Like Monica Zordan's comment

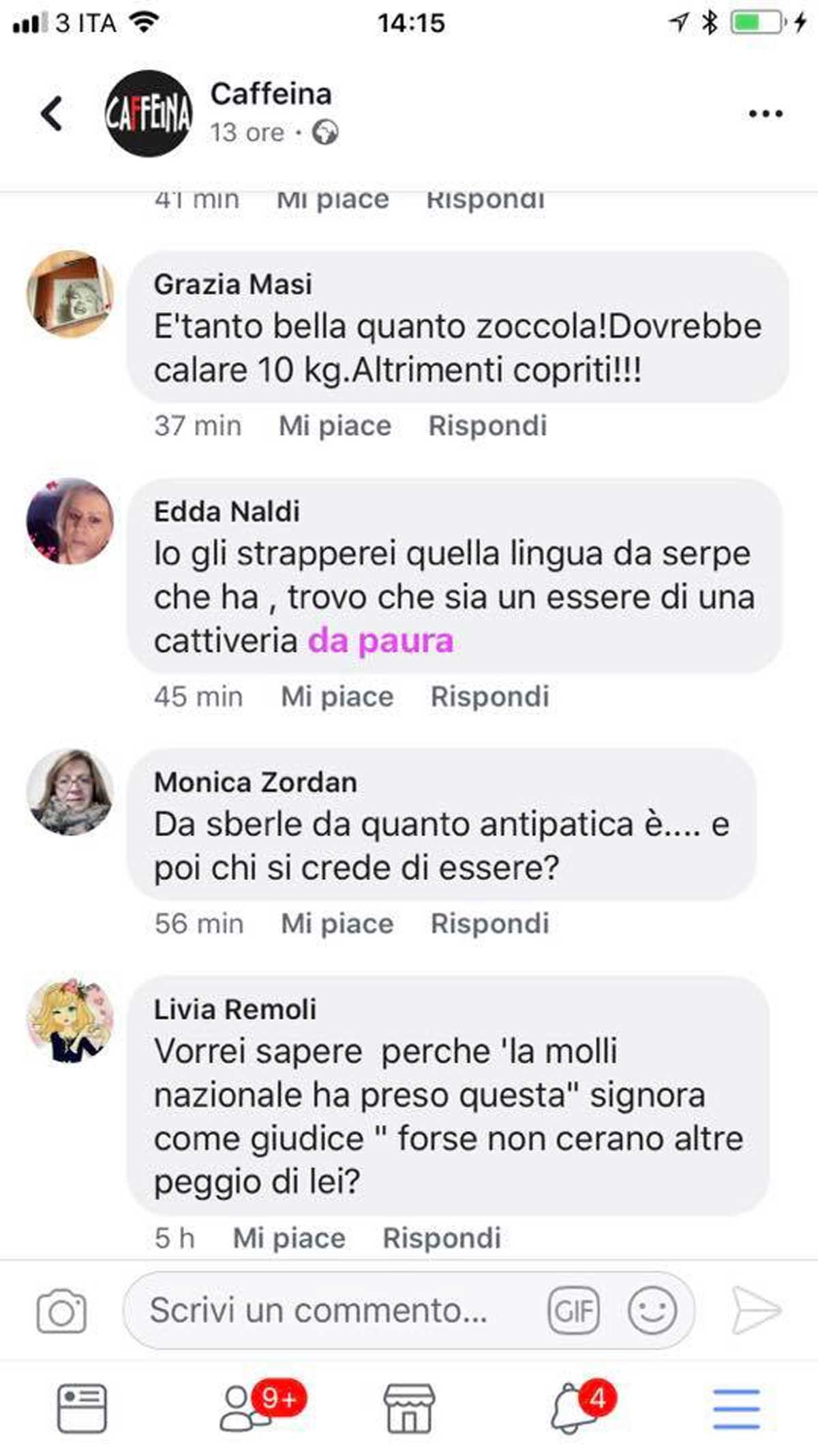click(337, 924)
